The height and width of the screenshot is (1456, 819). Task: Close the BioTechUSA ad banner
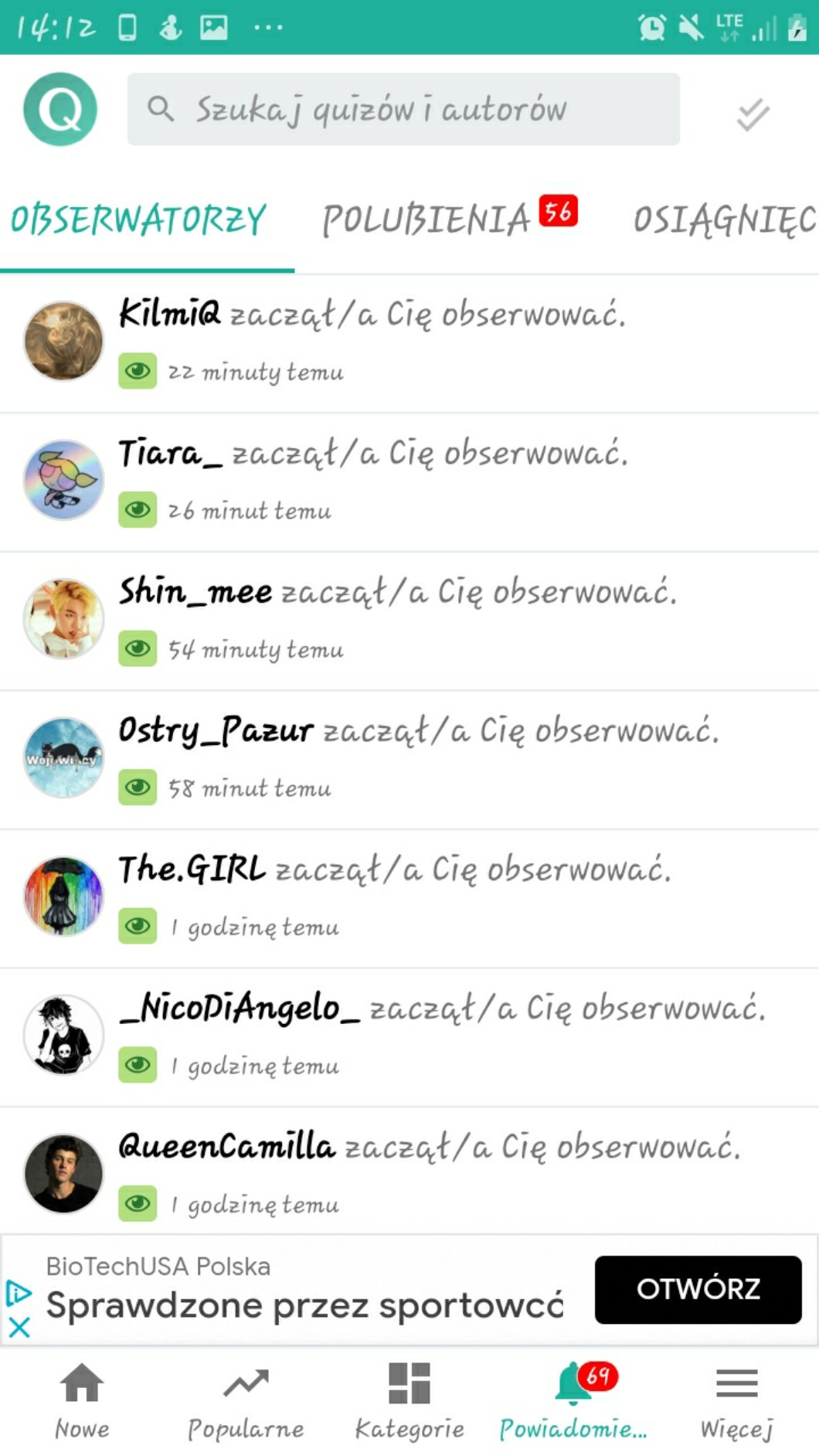click(19, 1328)
